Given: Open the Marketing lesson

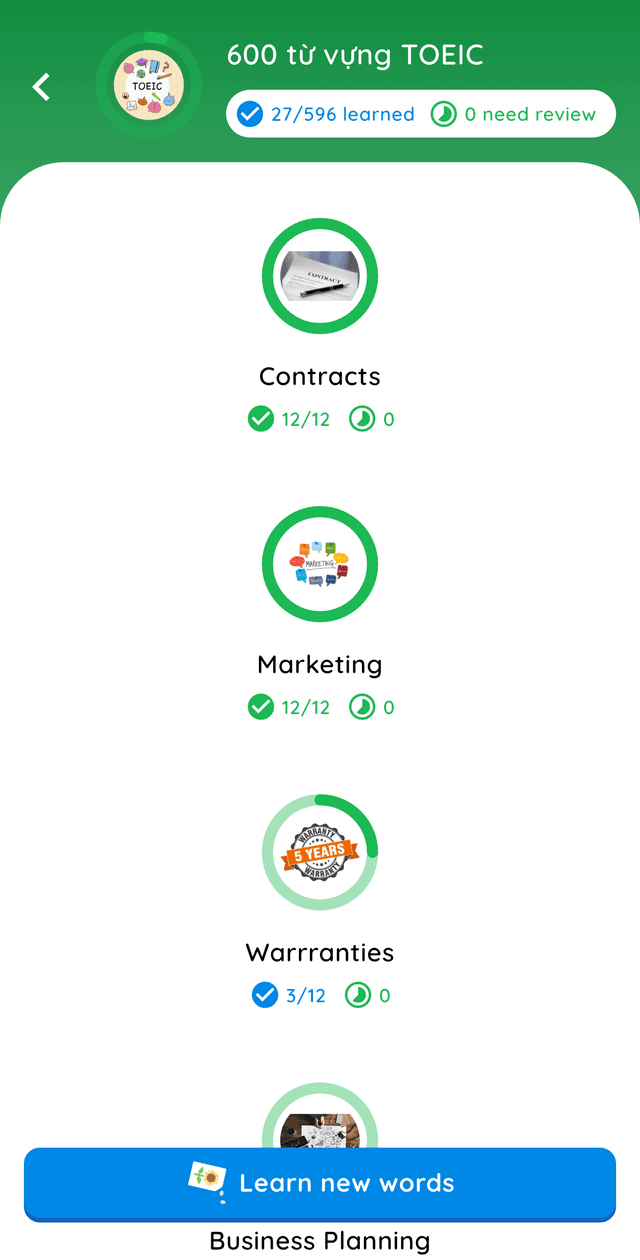Looking at the screenshot, I should coord(320,564).
